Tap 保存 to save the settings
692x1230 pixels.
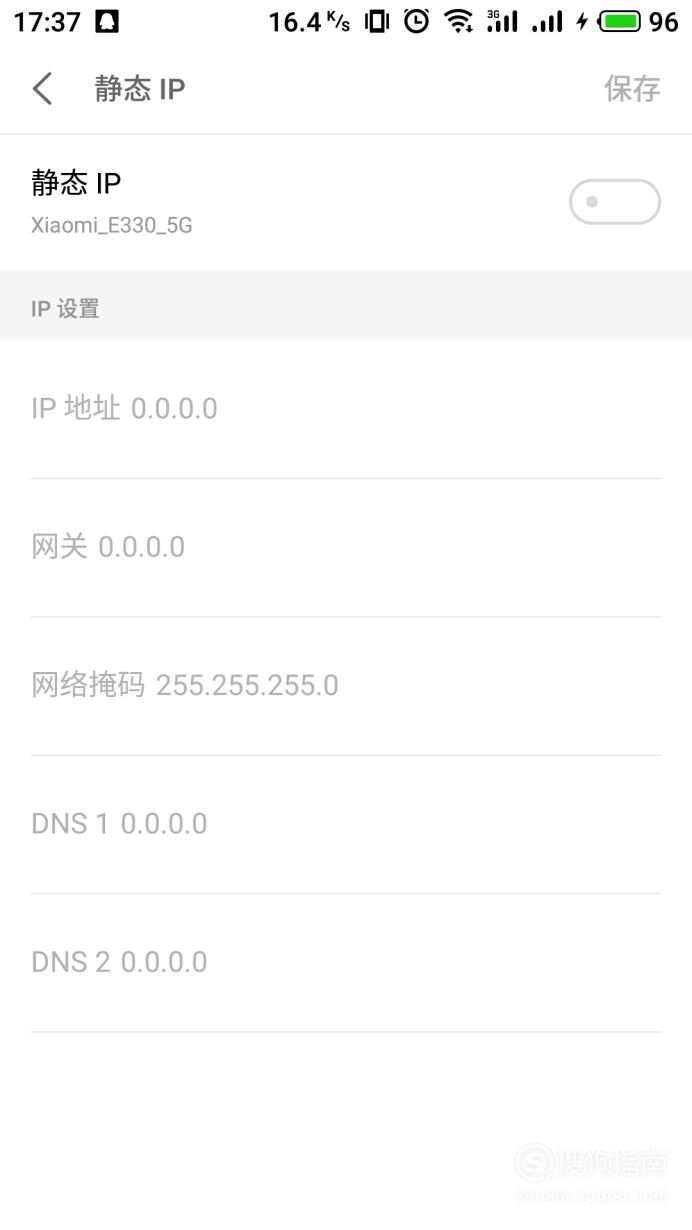(x=632, y=89)
